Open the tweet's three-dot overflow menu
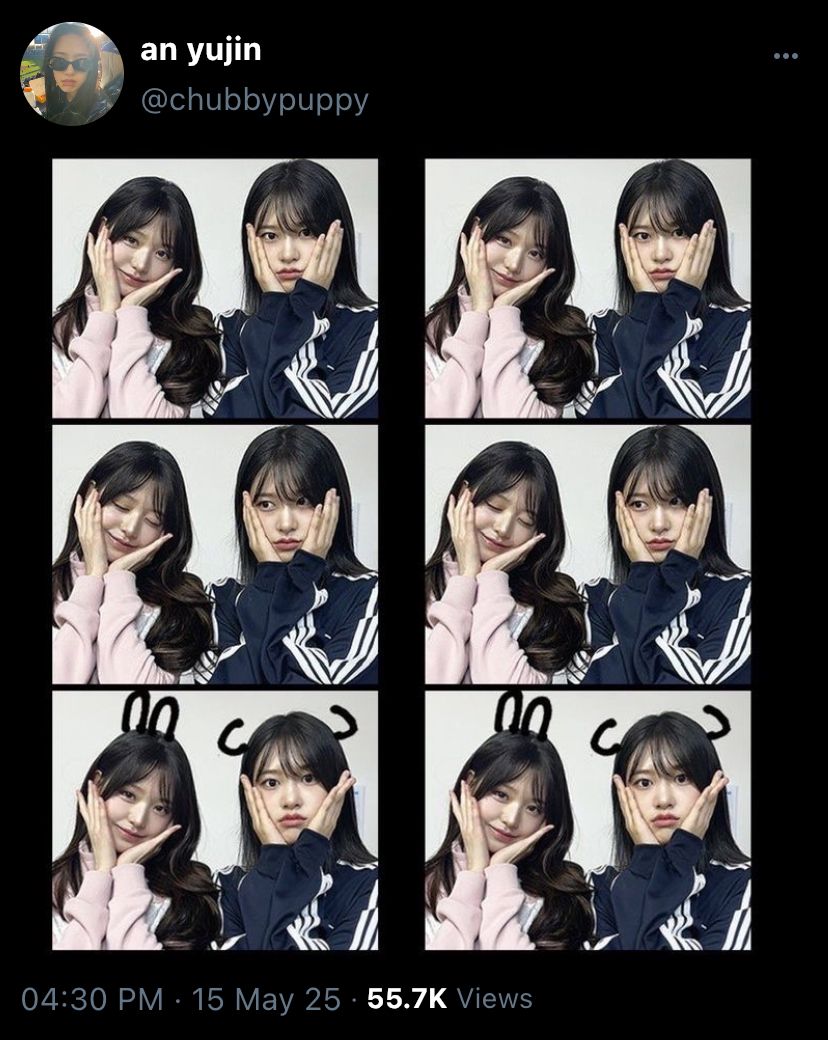Image resolution: width=828 pixels, height=1040 pixels. (786, 56)
